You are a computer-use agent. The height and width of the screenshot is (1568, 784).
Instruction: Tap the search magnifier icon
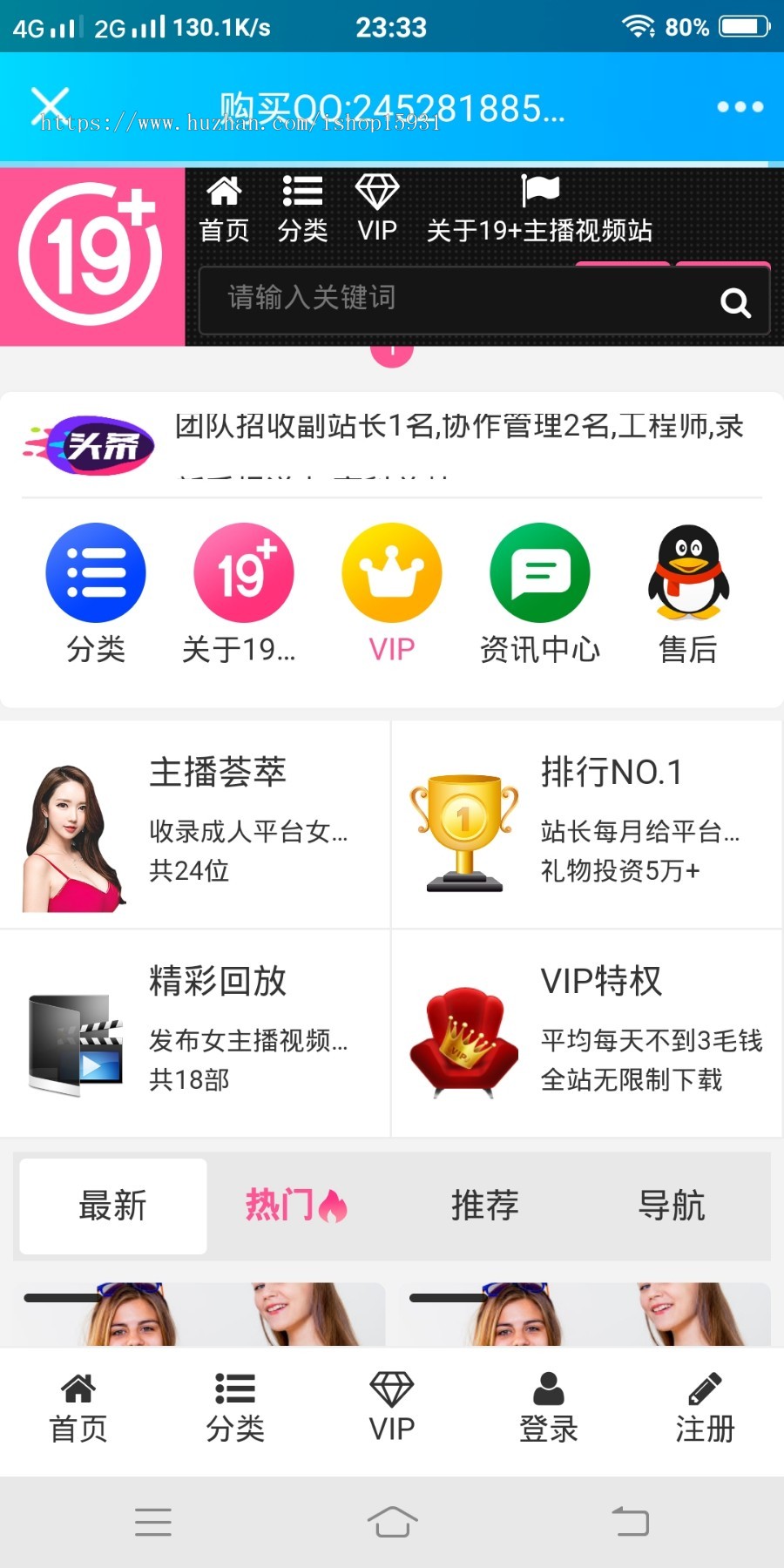pyautogui.click(x=734, y=303)
